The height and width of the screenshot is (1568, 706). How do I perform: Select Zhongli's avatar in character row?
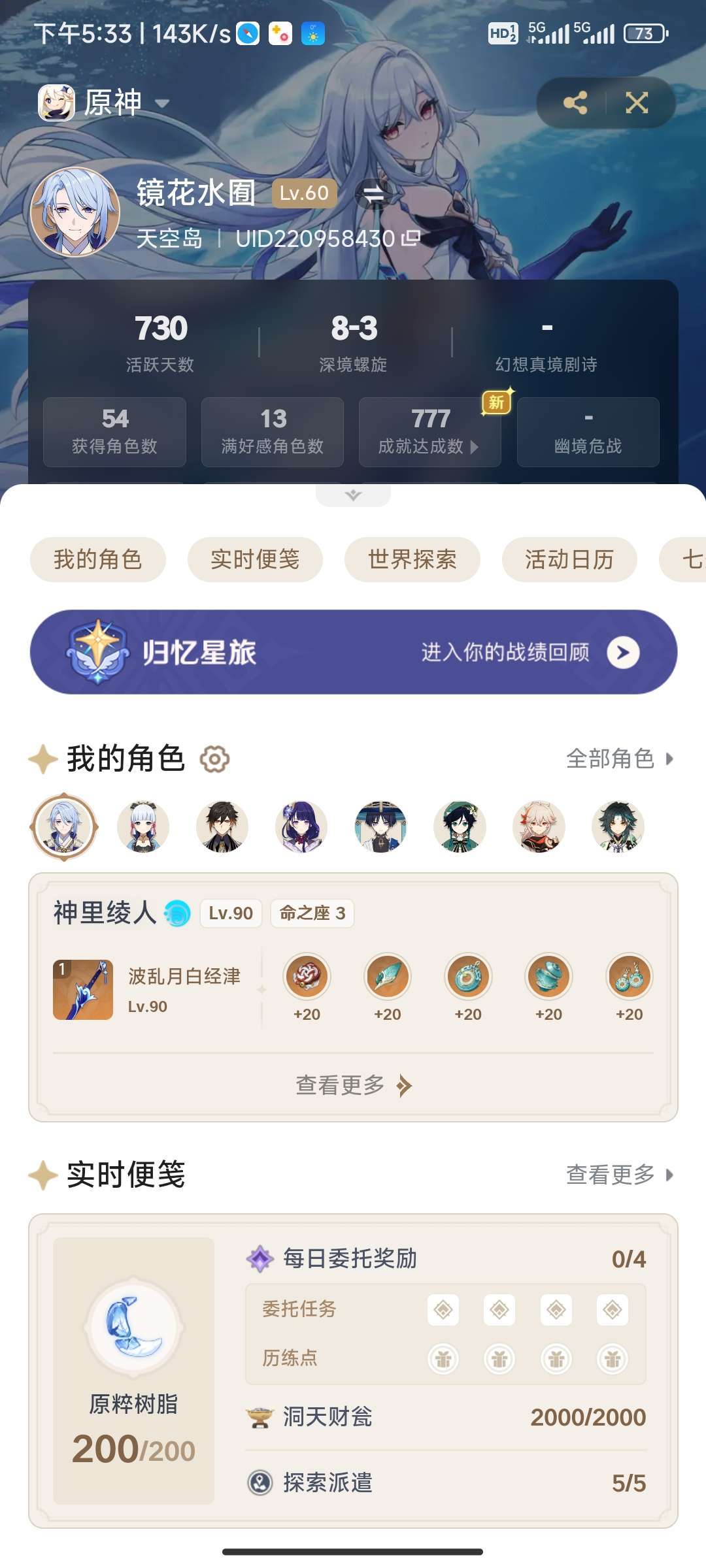(x=222, y=827)
